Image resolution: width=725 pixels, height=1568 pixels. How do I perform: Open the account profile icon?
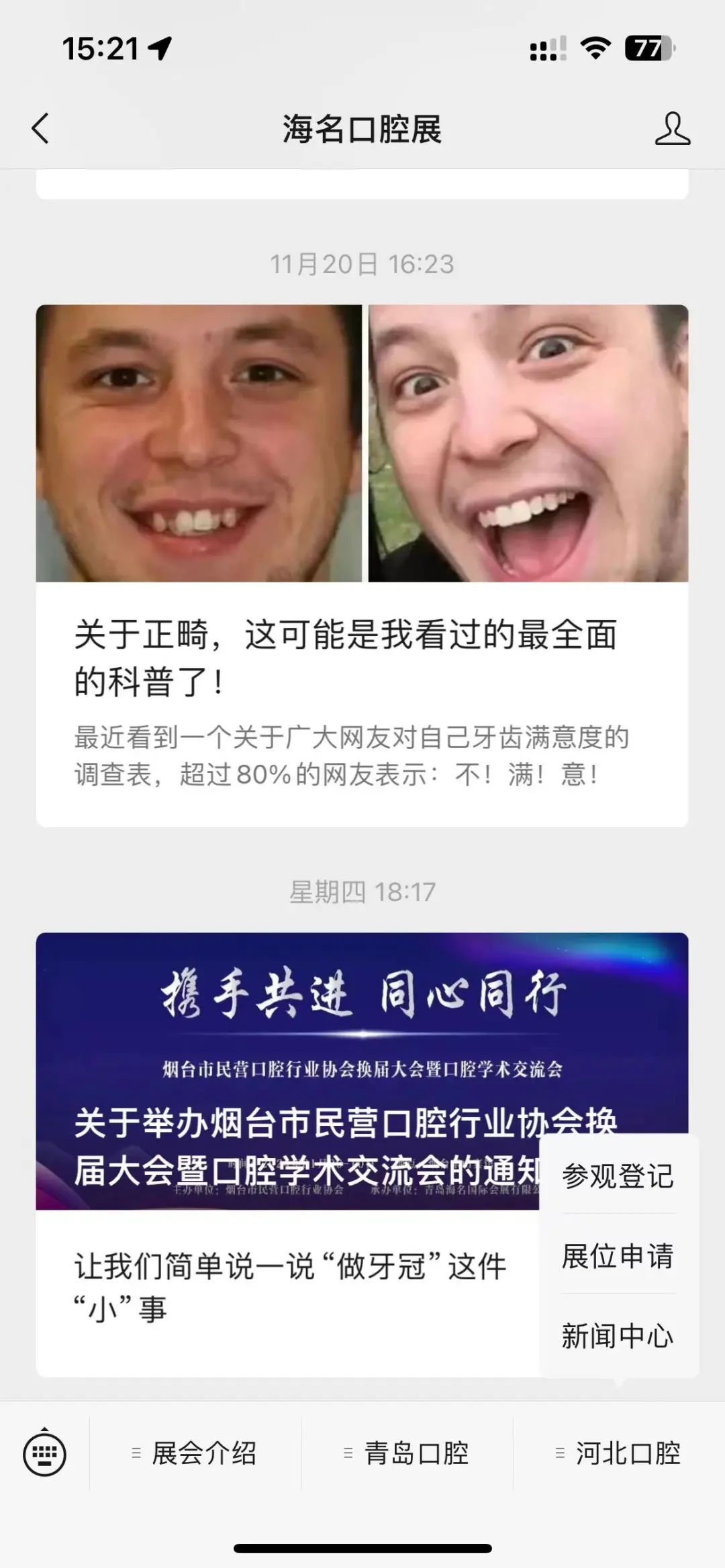[x=672, y=128]
